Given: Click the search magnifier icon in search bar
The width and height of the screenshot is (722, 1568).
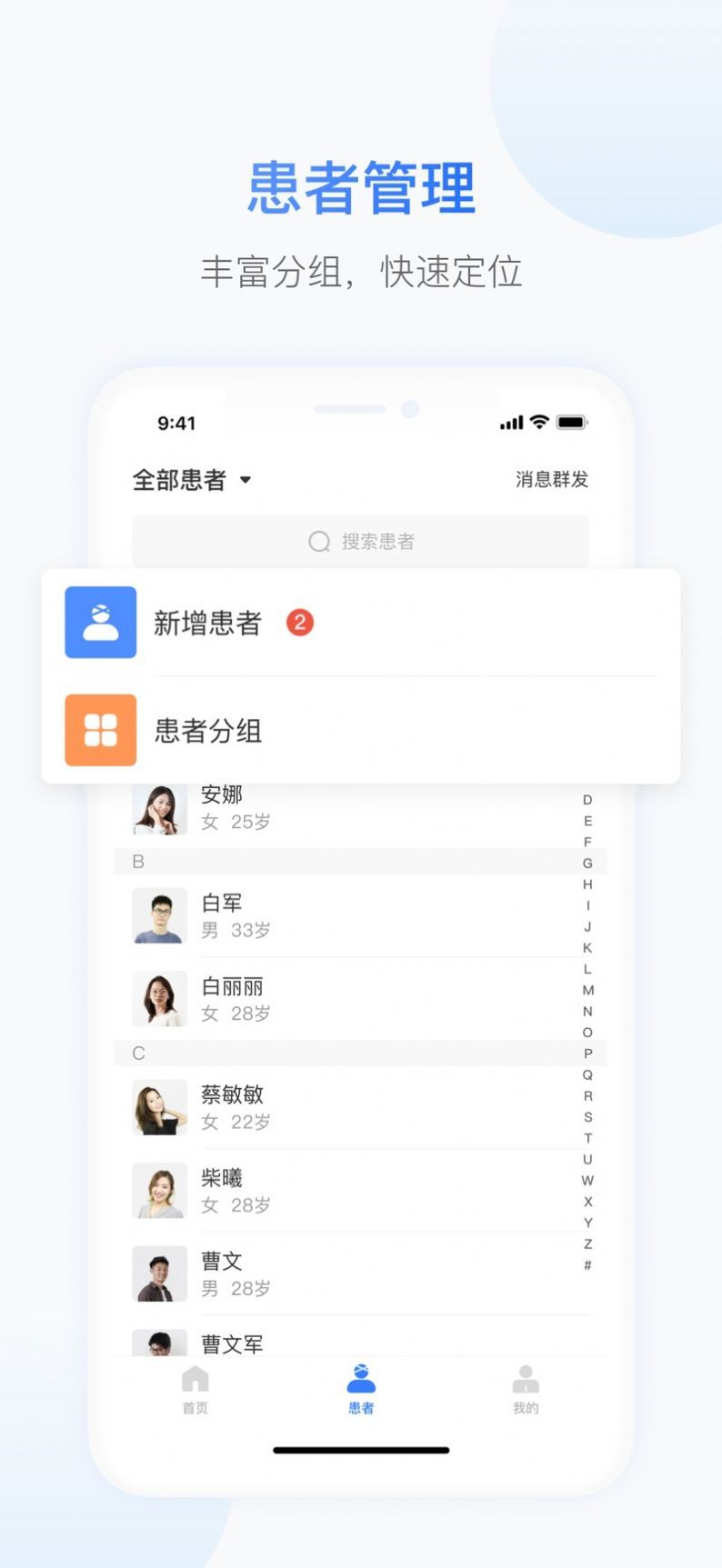Looking at the screenshot, I should [318, 541].
